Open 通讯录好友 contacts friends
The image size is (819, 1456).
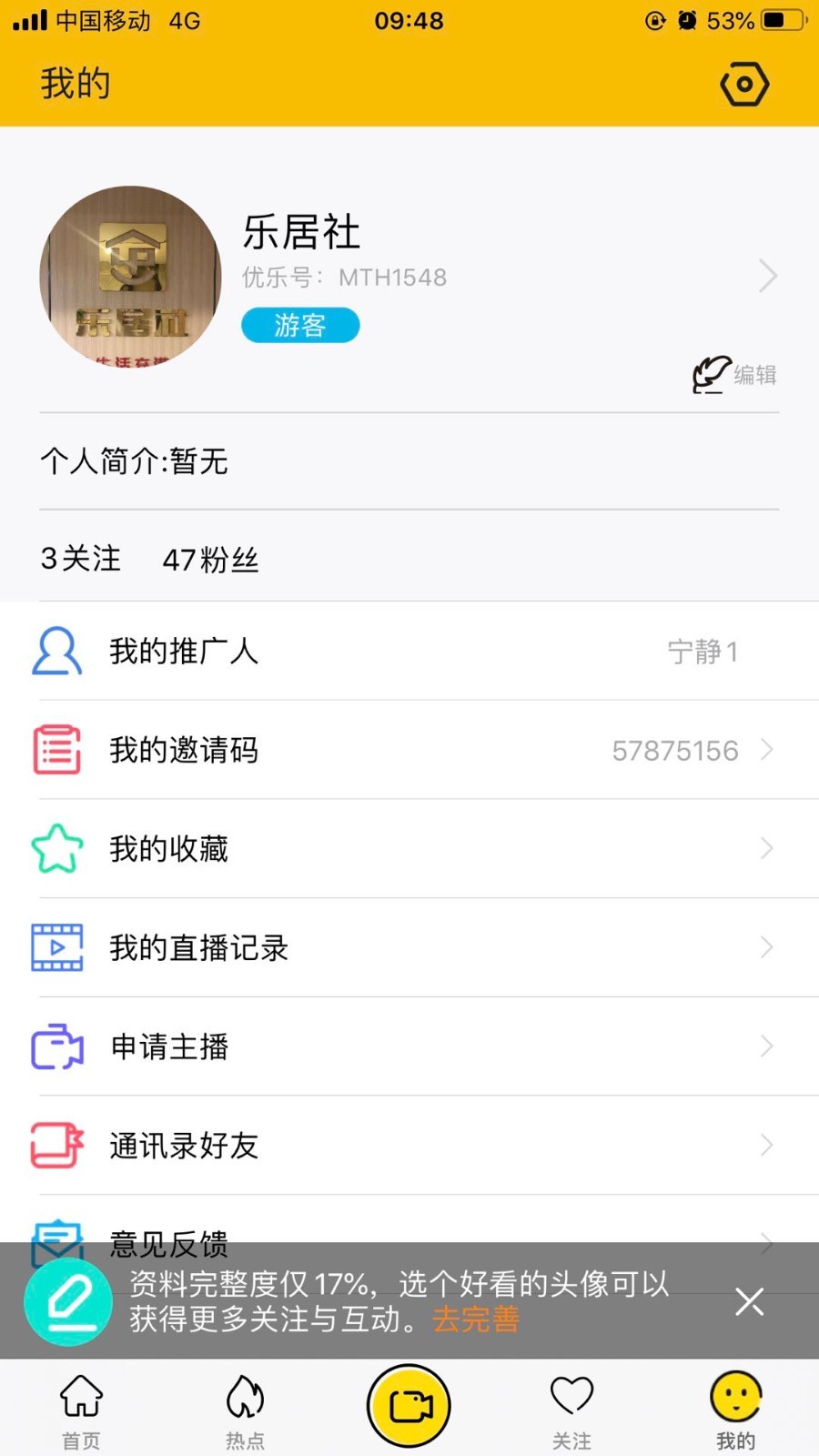click(x=409, y=1146)
